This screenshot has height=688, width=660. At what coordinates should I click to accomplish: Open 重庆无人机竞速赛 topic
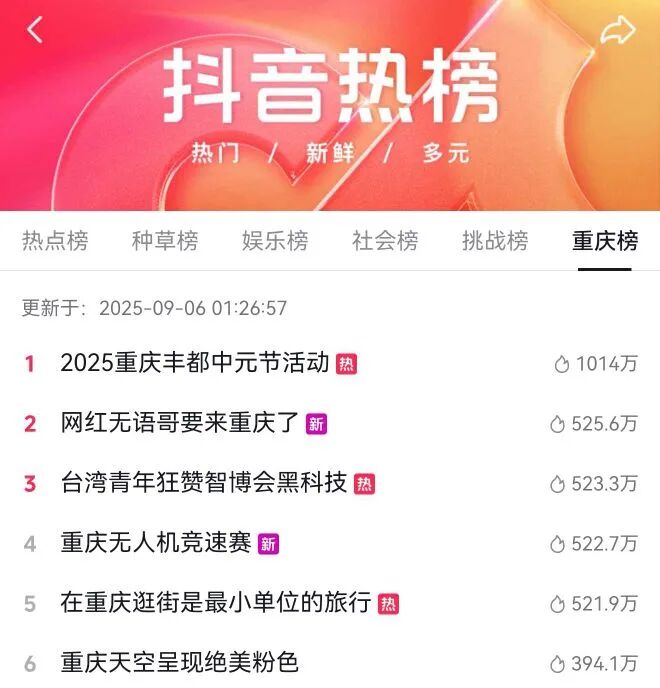click(156, 543)
